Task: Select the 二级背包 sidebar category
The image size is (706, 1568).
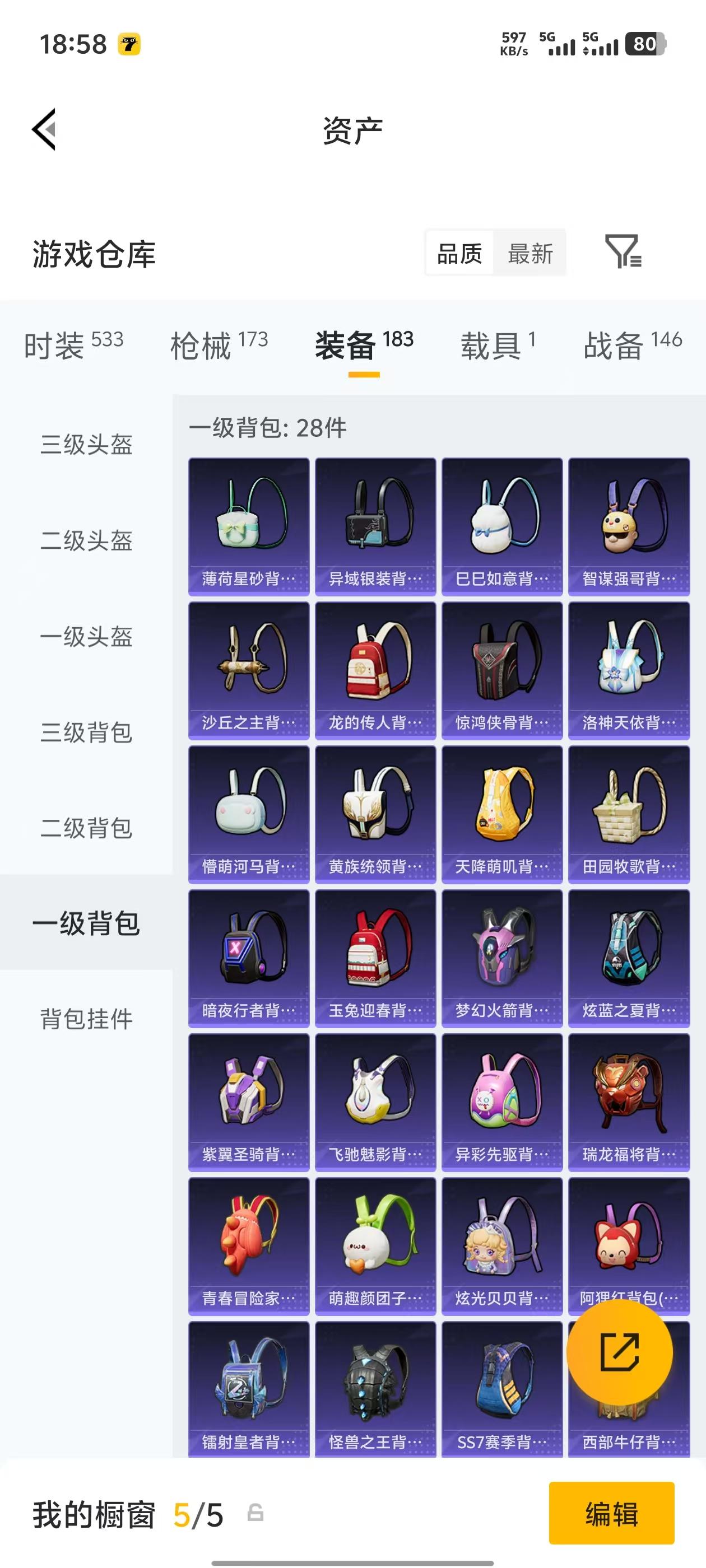Action: point(85,828)
